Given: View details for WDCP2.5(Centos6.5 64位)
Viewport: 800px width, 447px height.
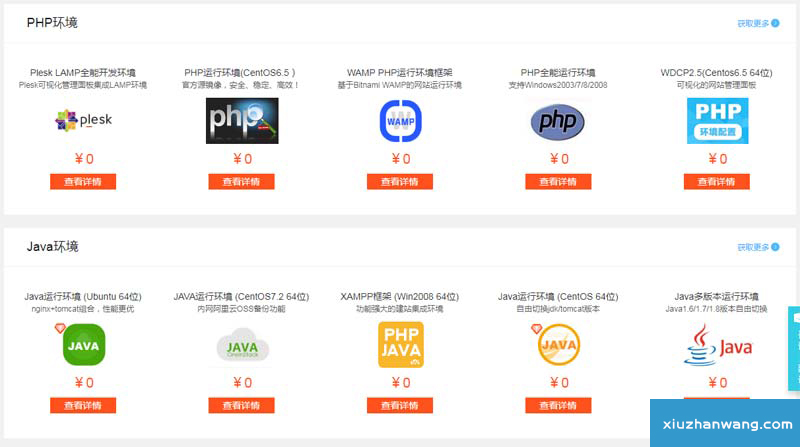Looking at the screenshot, I should 716,182.
